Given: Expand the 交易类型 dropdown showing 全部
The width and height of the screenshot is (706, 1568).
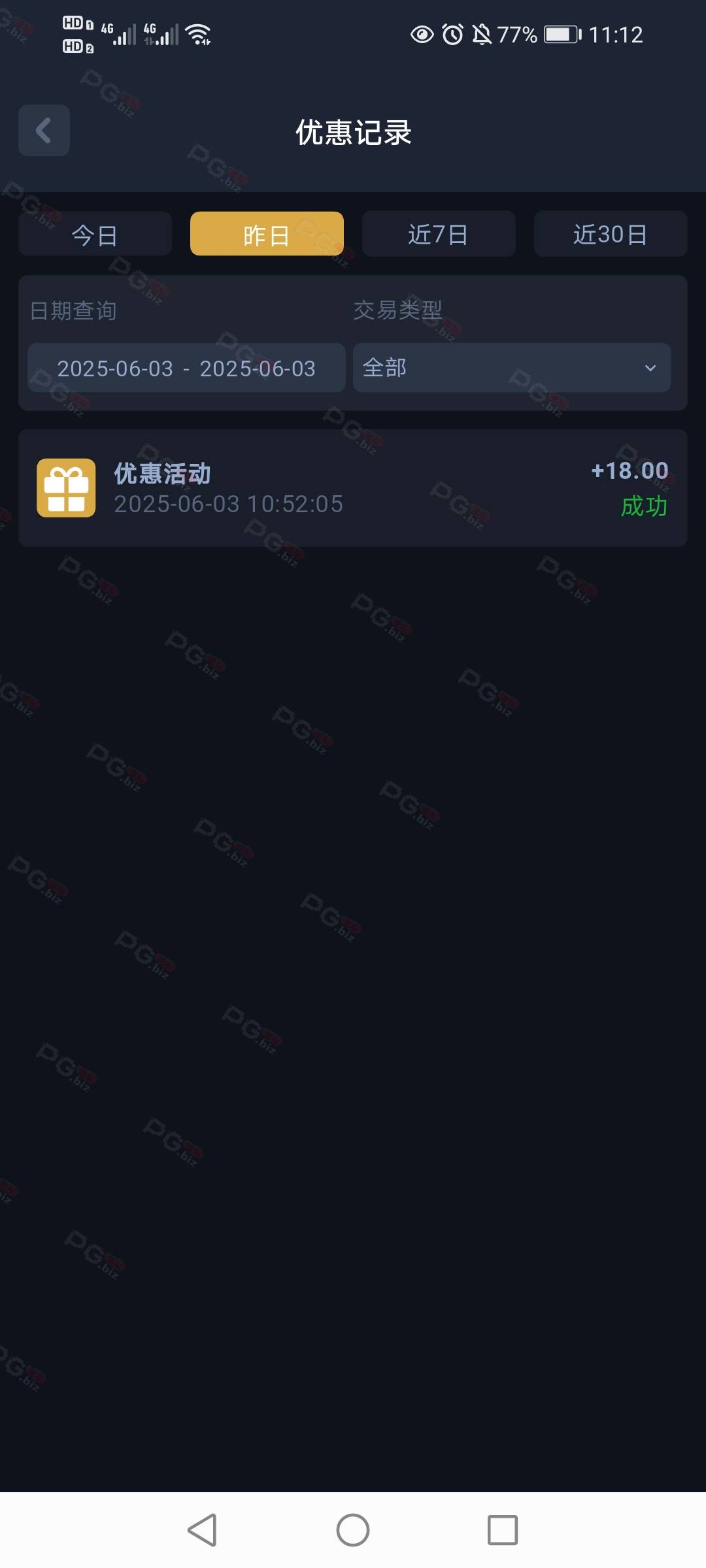Looking at the screenshot, I should click(x=512, y=368).
